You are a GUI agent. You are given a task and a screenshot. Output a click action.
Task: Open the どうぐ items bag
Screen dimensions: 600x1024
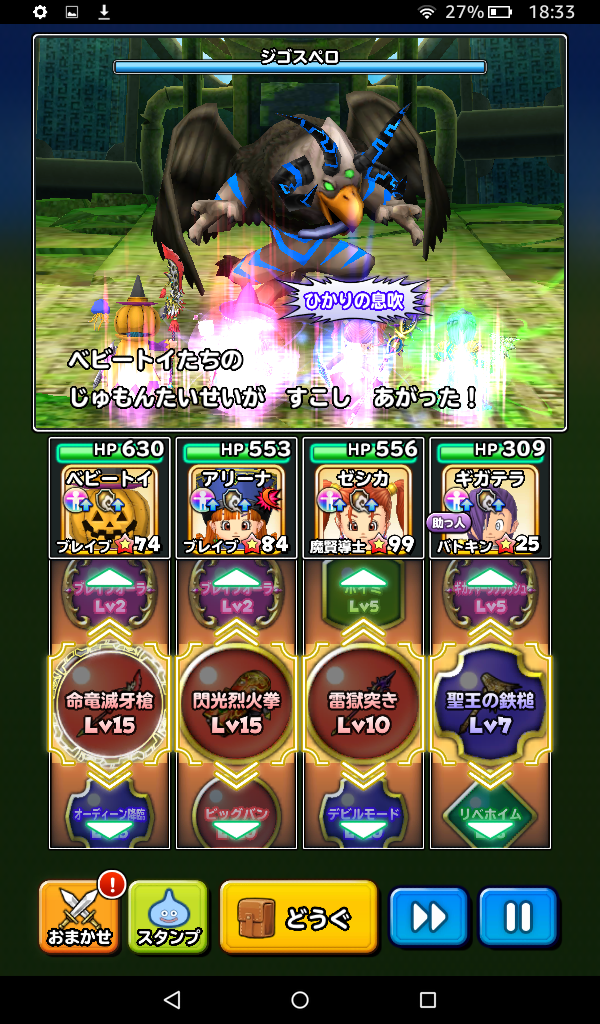tap(298, 917)
